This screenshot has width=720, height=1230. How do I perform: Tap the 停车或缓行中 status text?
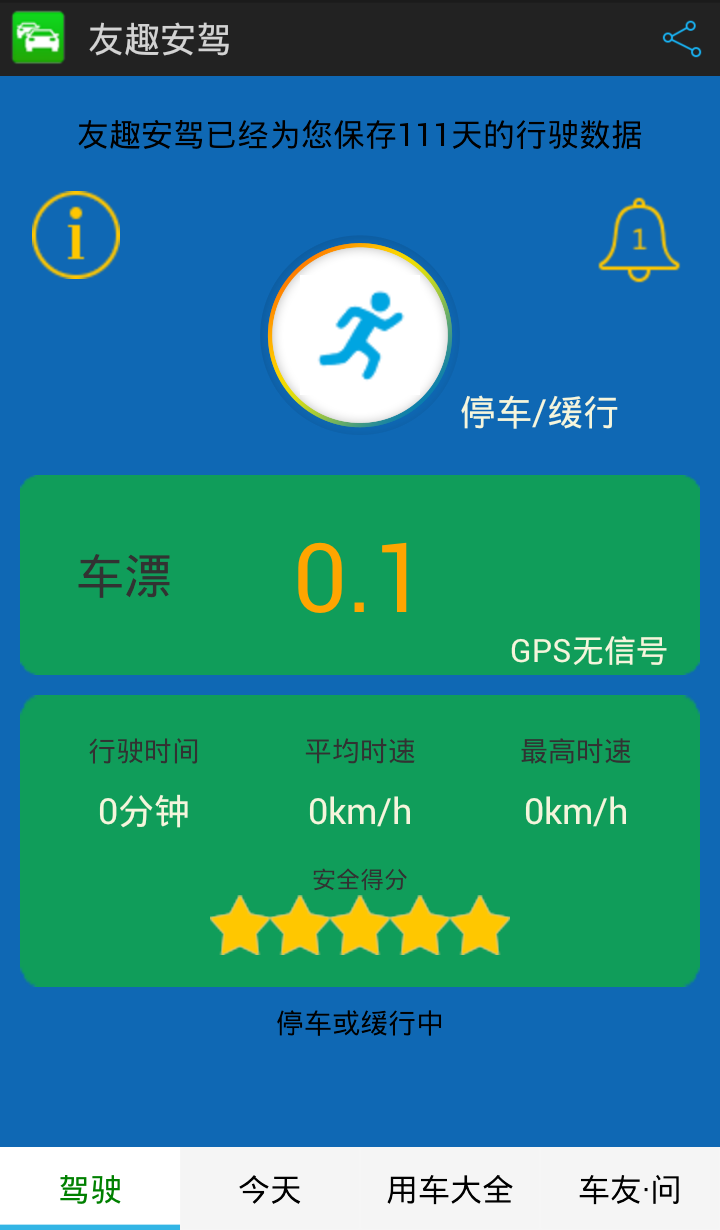point(359,1022)
